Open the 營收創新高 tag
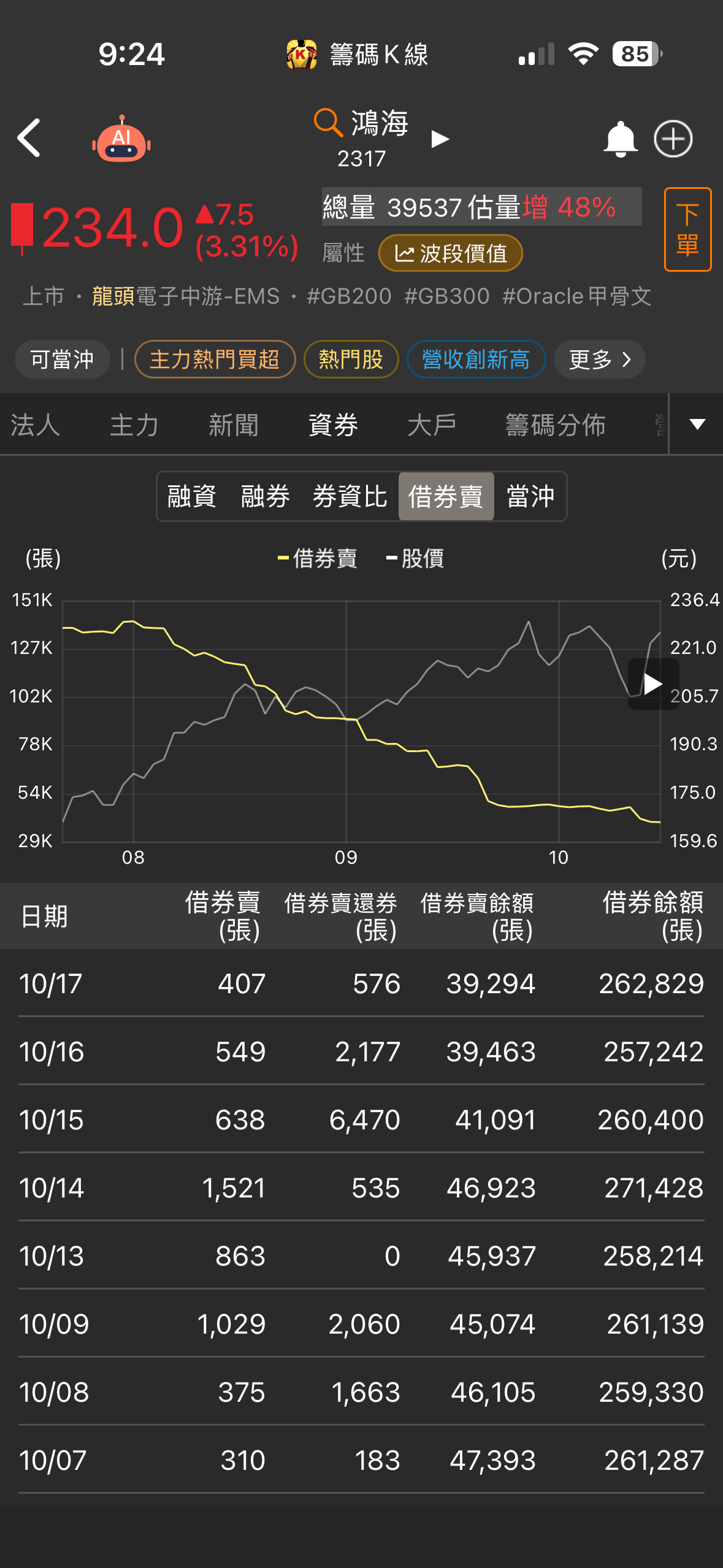The height and width of the screenshot is (1568, 723). coord(476,359)
